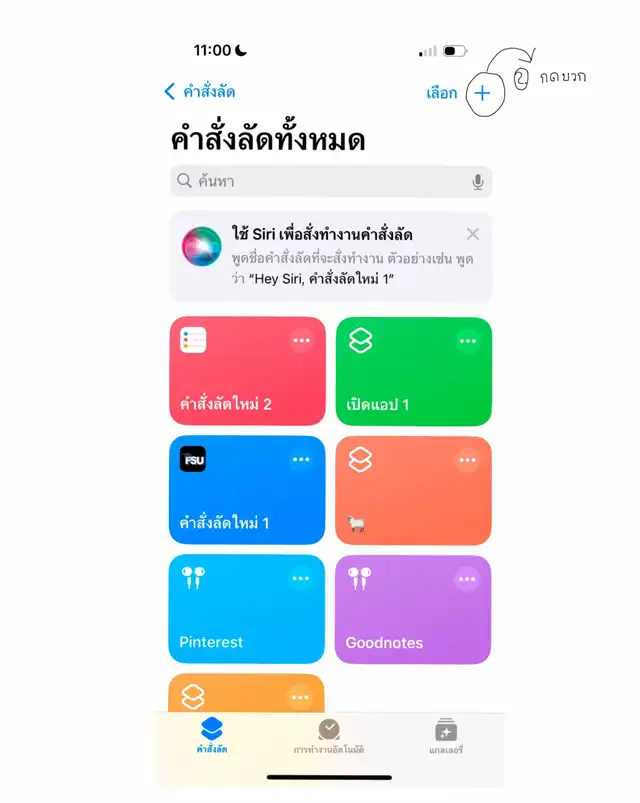
Task: Switch to the แกลเลอรี่ tab
Action: 446,736
